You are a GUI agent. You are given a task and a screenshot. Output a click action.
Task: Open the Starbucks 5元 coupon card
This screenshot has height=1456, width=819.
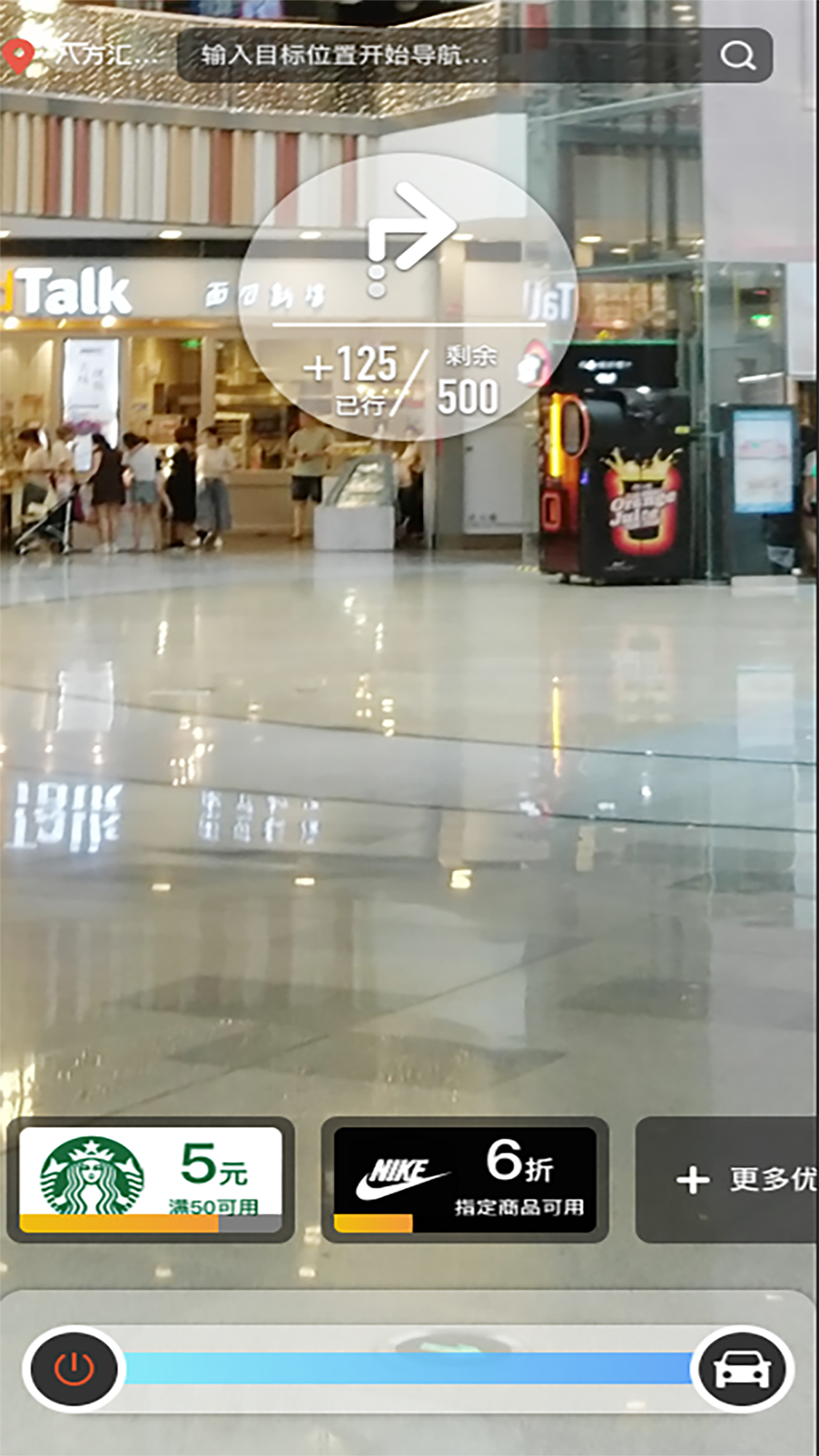[151, 1179]
